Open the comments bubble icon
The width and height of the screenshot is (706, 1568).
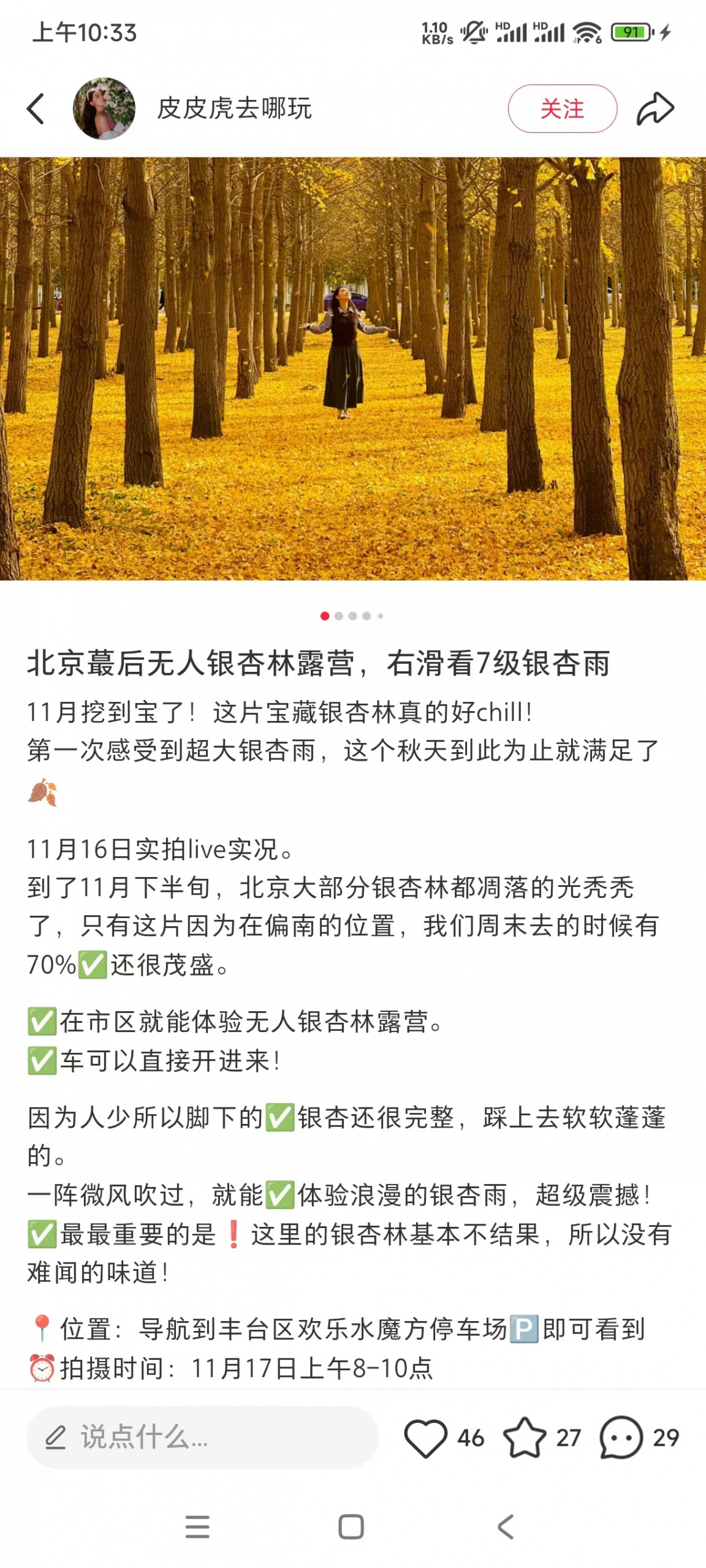pos(621,1437)
